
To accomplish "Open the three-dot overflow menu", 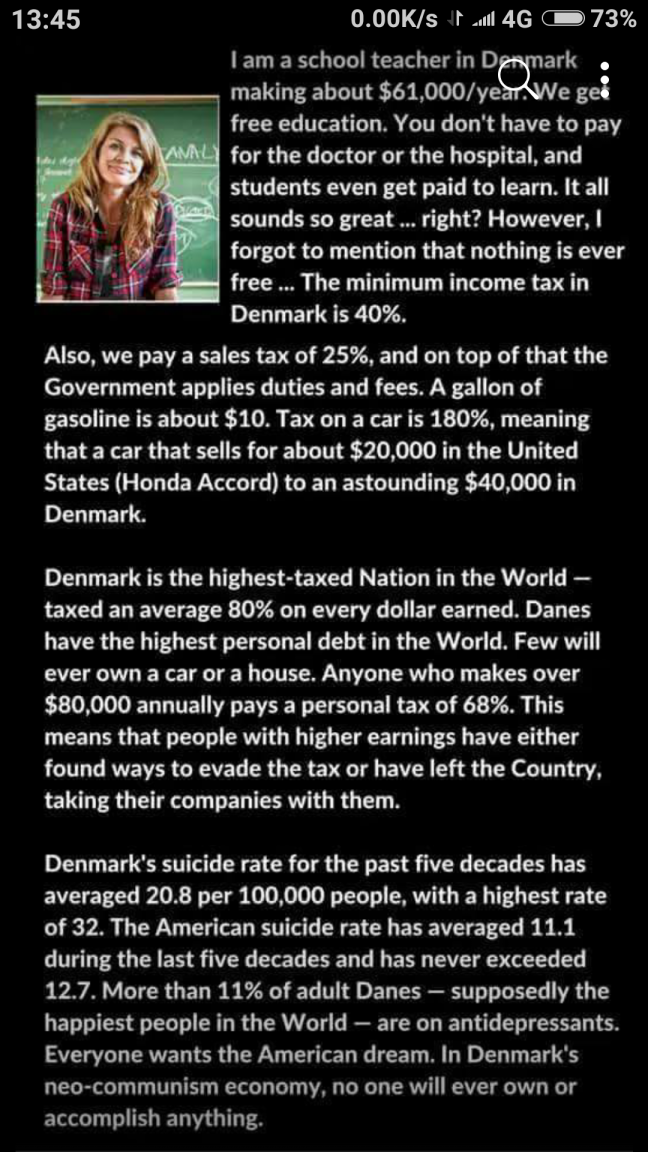I will tap(604, 78).
